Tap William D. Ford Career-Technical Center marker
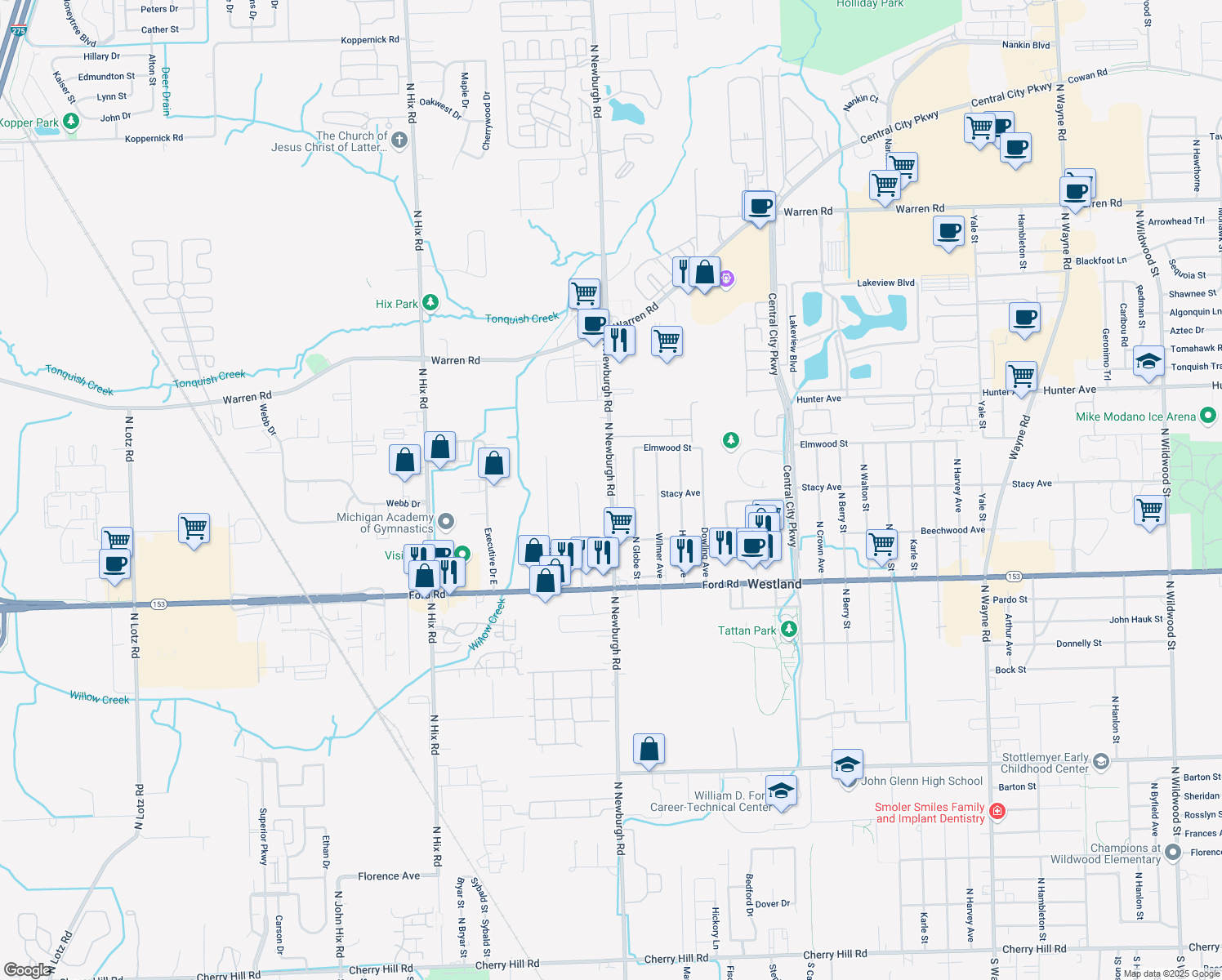 tap(782, 791)
